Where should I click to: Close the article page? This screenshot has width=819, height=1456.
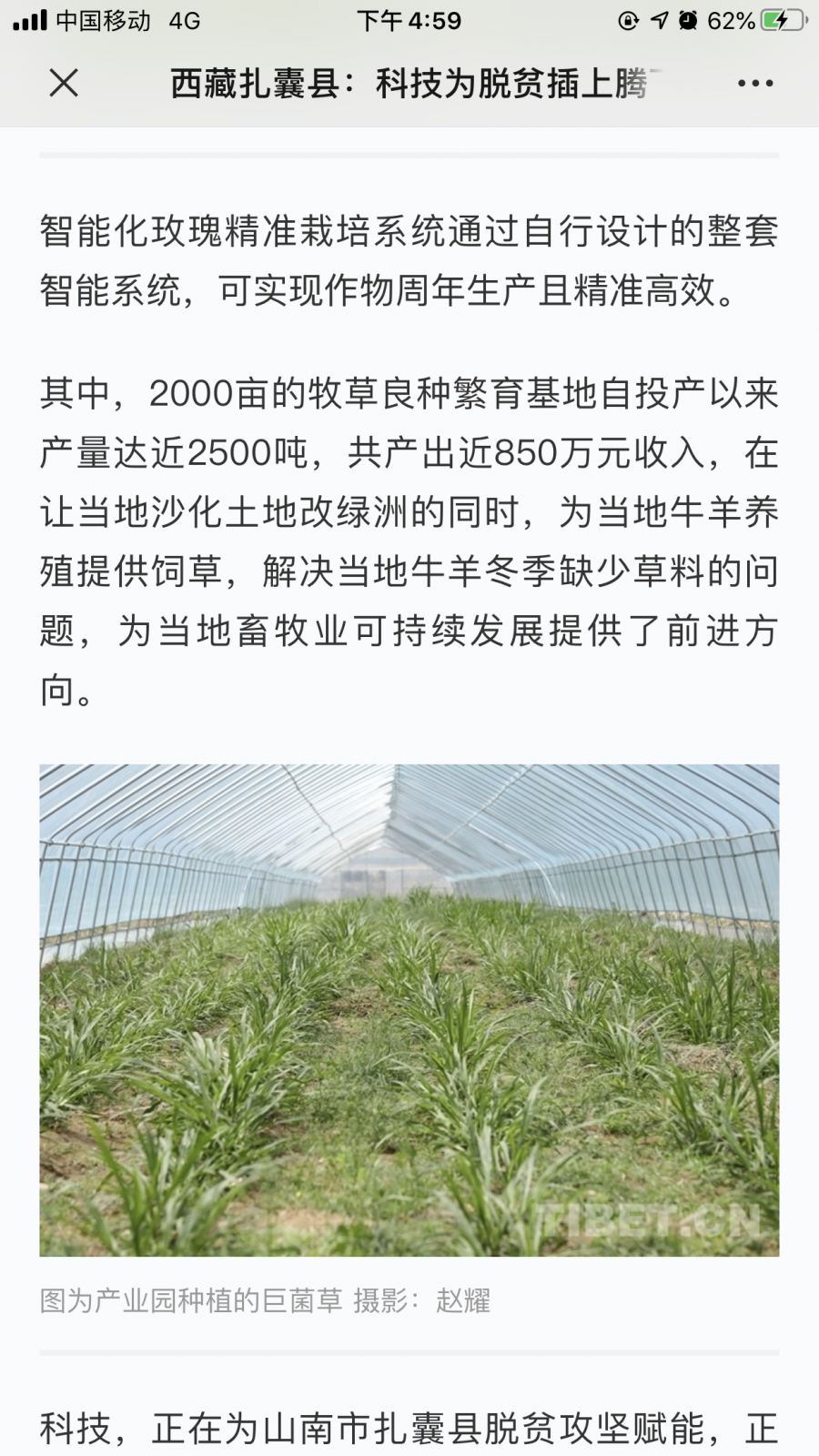coord(64,83)
